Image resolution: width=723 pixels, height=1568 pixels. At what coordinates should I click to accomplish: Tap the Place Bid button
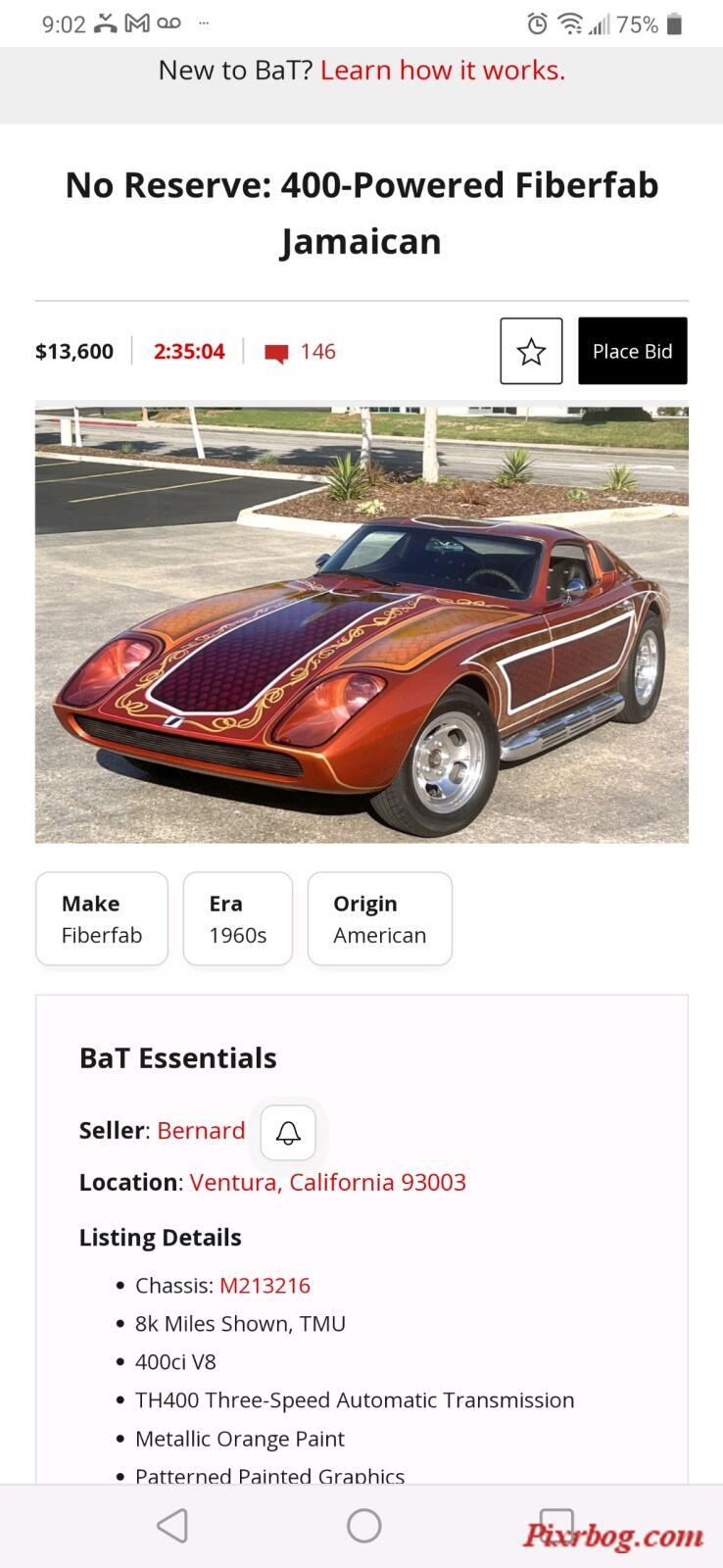(632, 351)
